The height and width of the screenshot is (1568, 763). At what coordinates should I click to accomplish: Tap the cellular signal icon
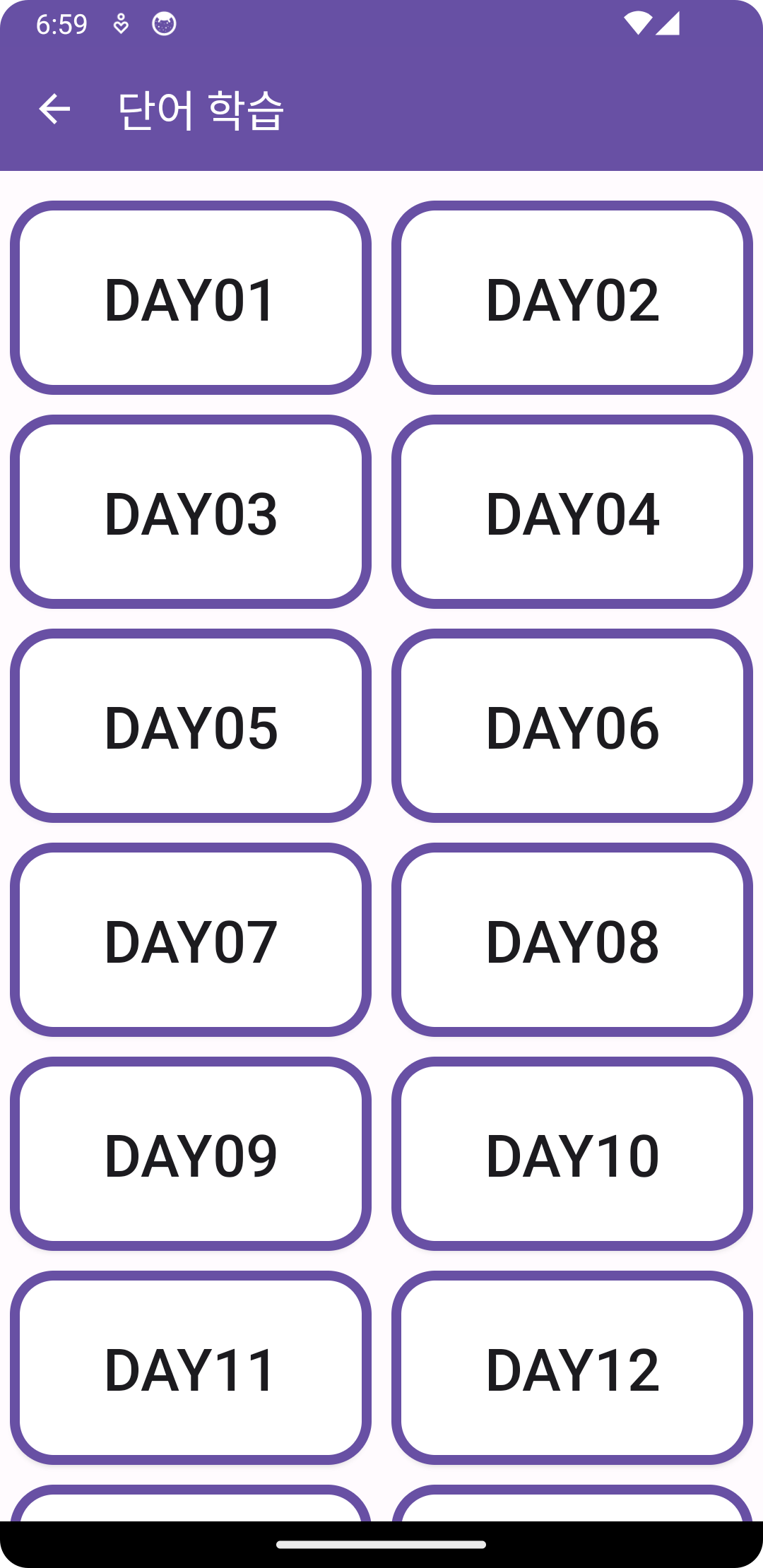pyautogui.click(x=666, y=23)
